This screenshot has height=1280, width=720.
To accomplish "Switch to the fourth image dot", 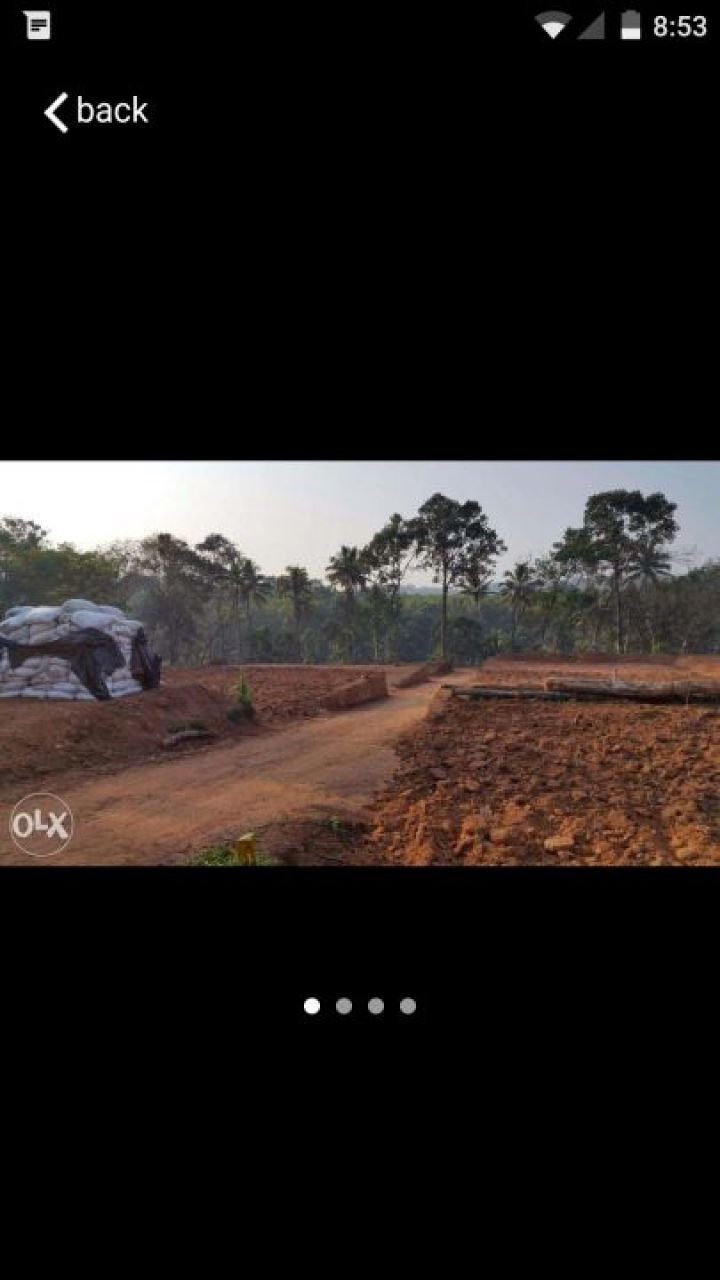I will 407,1007.
